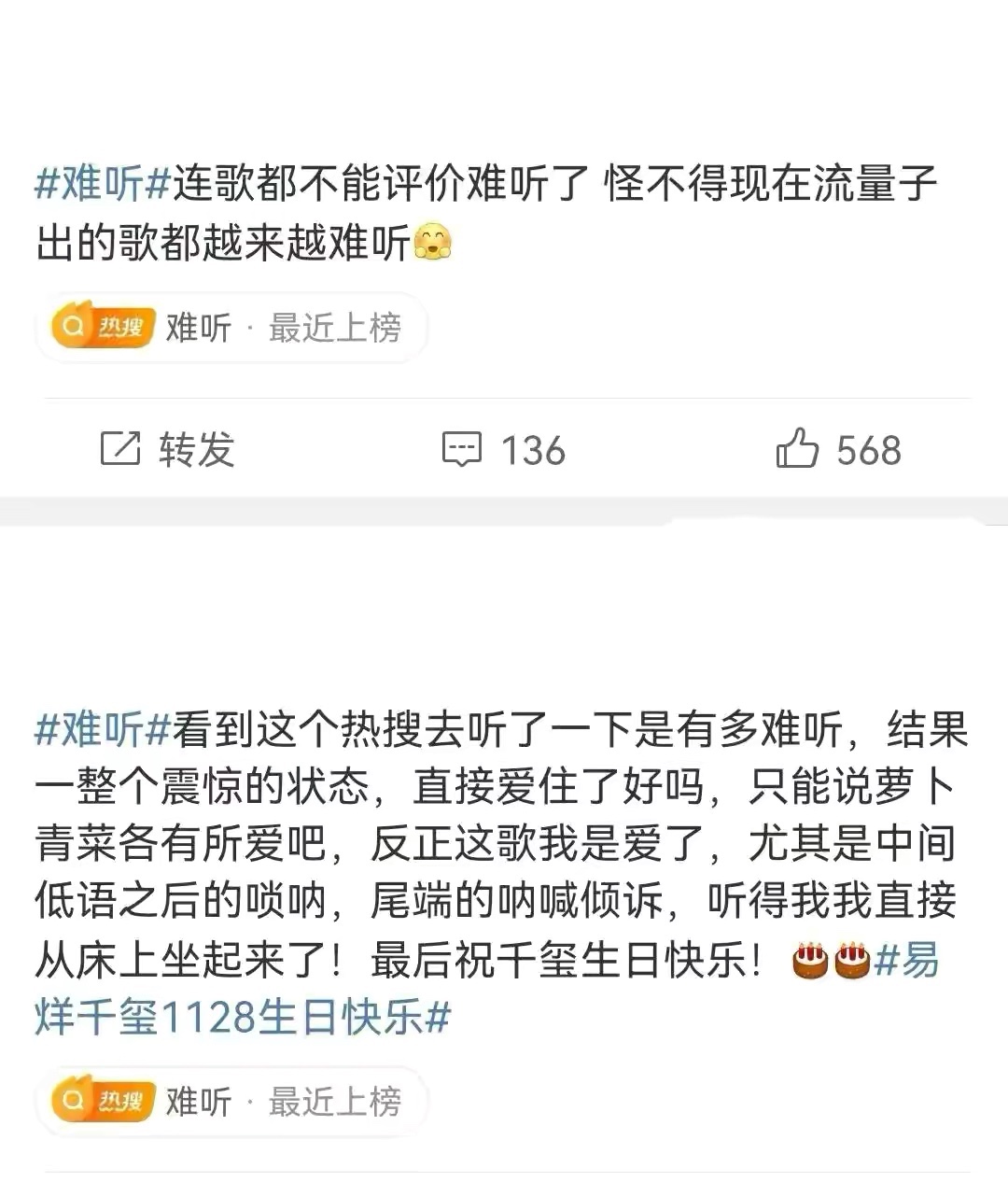
Task: Tap the #难听# hashtag in the second post
Action: pyautogui.click(x=102, y=728)
